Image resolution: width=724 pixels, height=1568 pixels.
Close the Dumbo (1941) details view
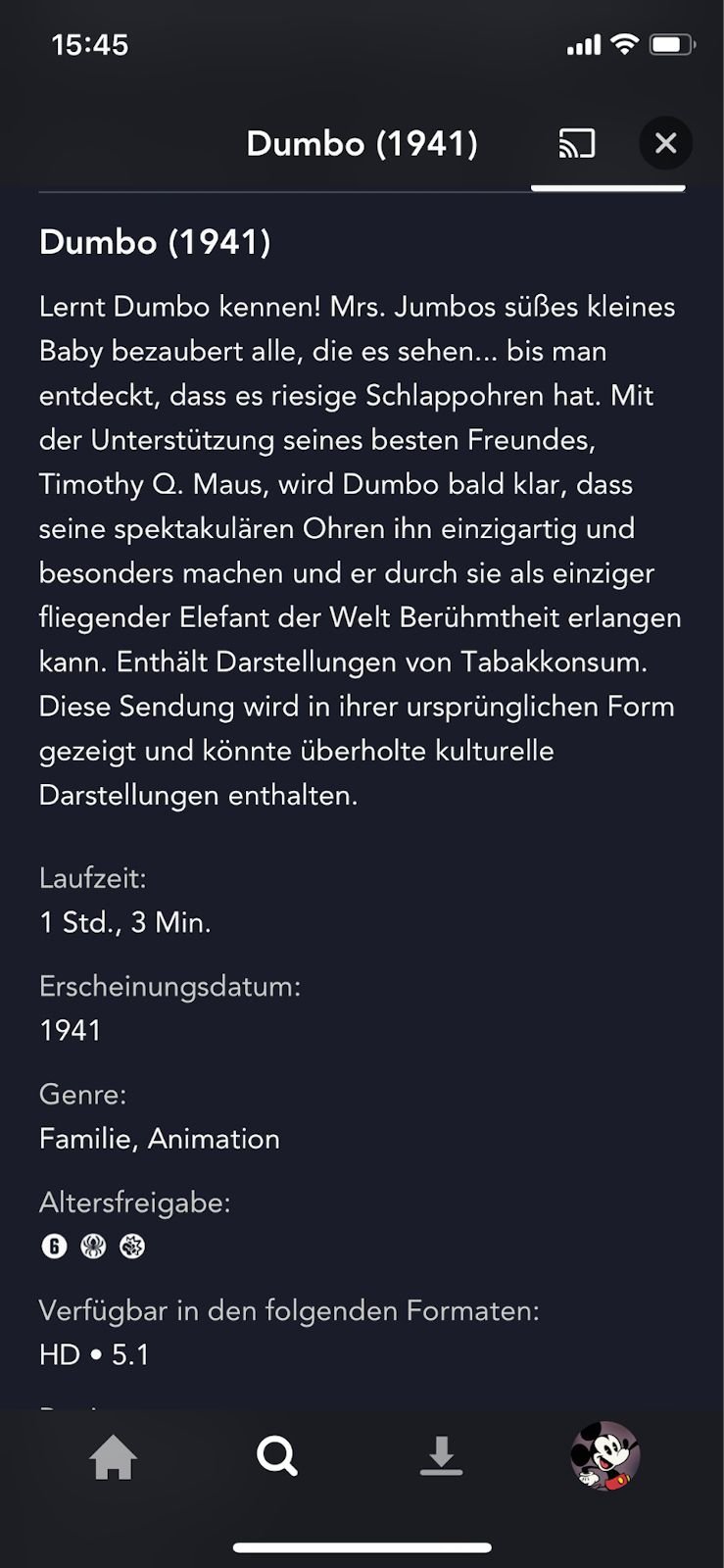click(x=665, y=144)
